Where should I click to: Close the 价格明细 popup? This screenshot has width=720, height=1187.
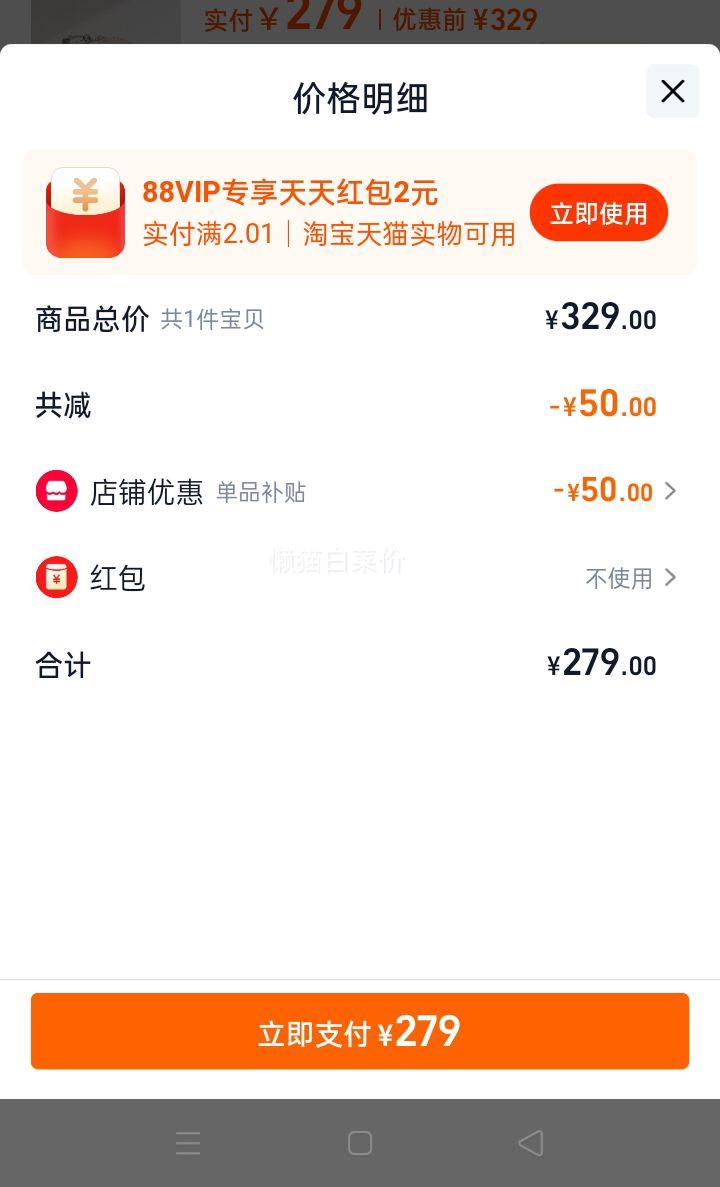(672, 91)
